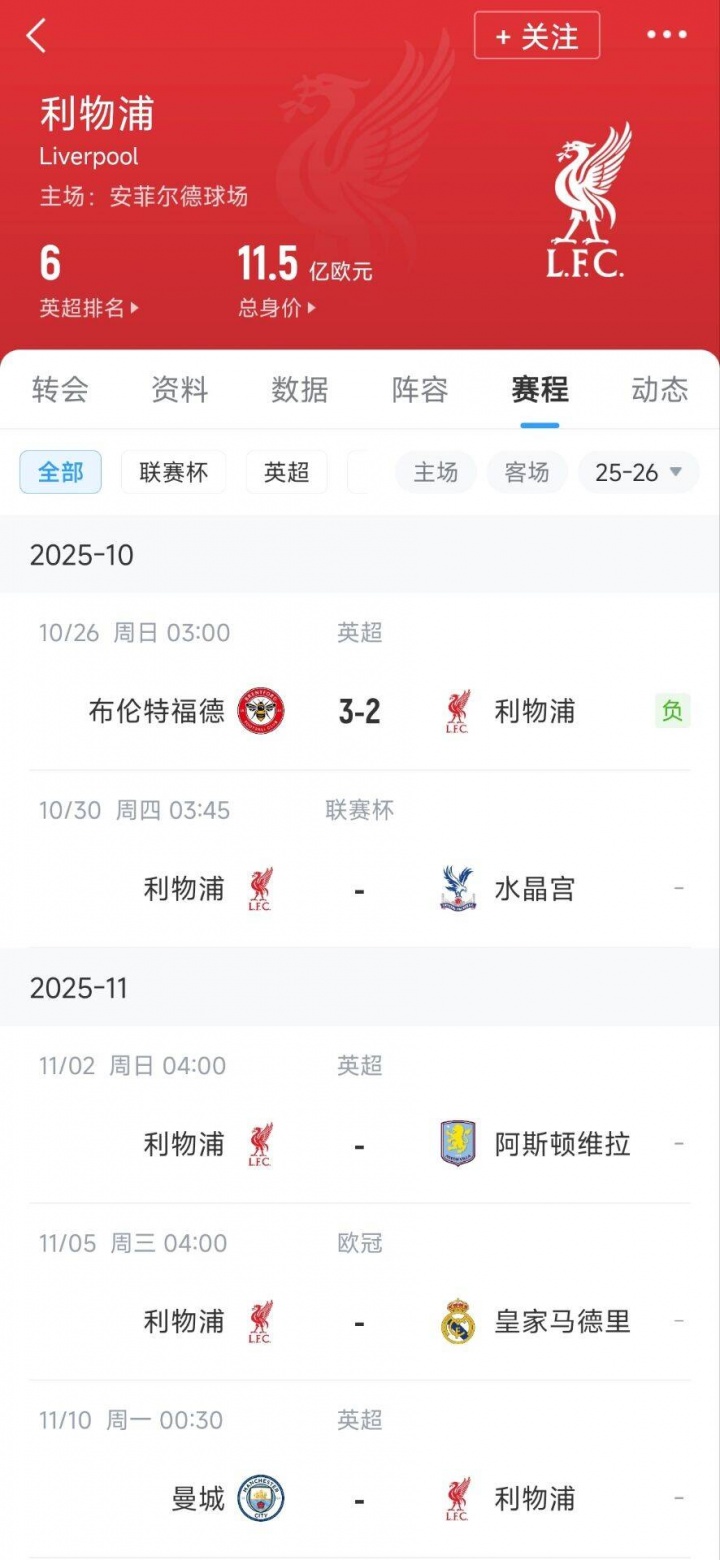Switch to the 动态 tab

pos(660,389)
